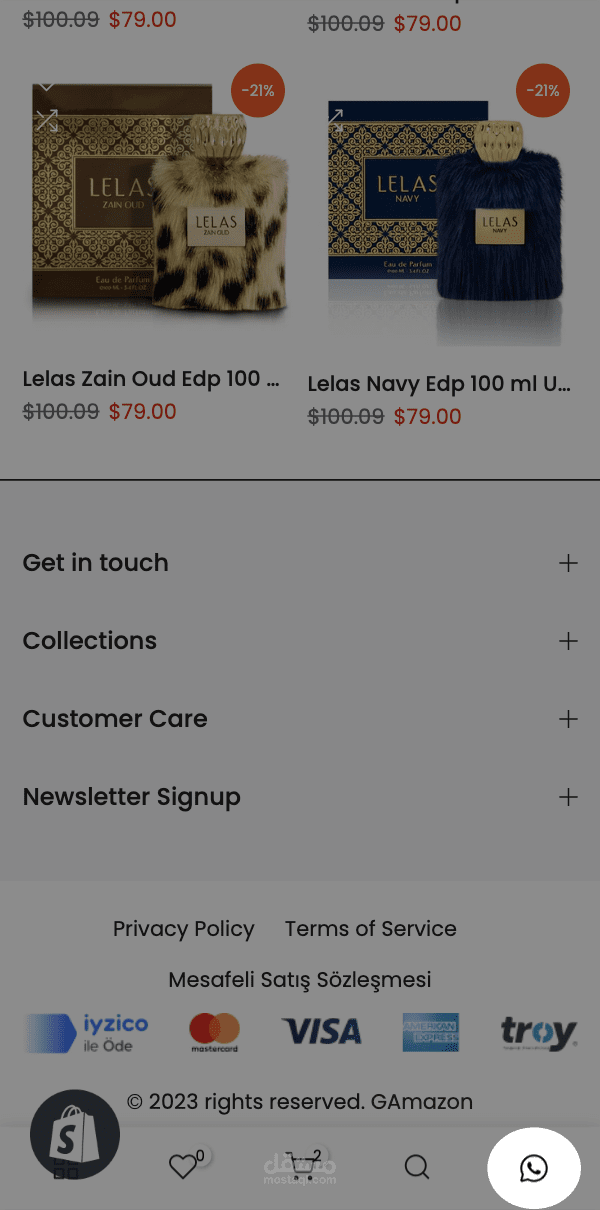Tap the Shopify bag badge
This screenshot has width=600, height=1210.
point(75,1135)
